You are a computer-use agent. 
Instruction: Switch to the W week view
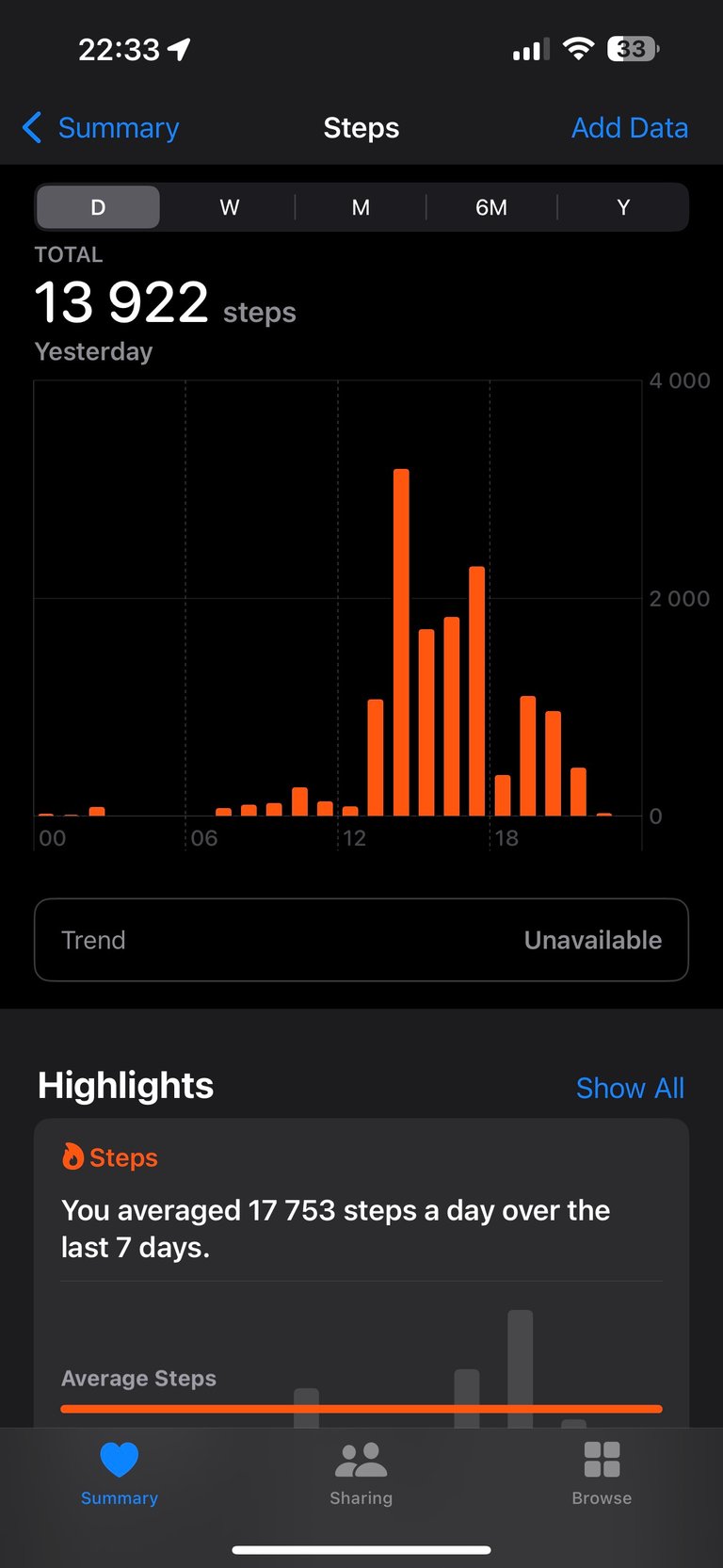[x=229, y=207]
